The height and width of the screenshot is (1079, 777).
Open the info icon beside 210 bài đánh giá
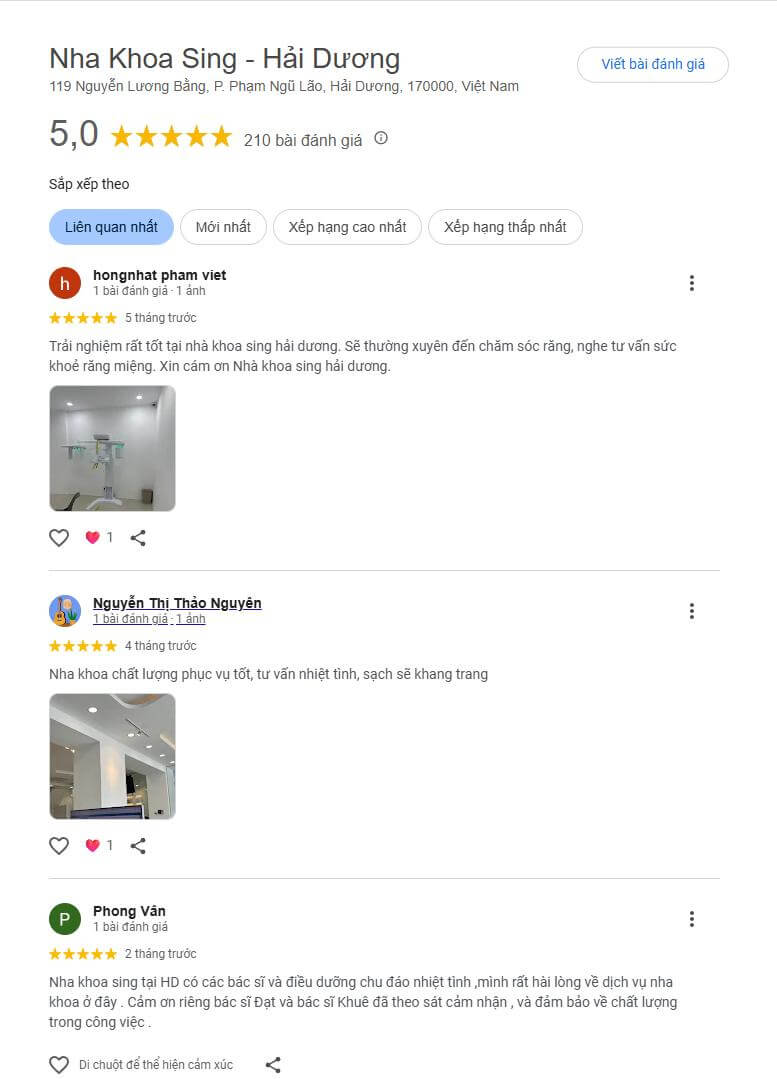[x=381, y=138]
